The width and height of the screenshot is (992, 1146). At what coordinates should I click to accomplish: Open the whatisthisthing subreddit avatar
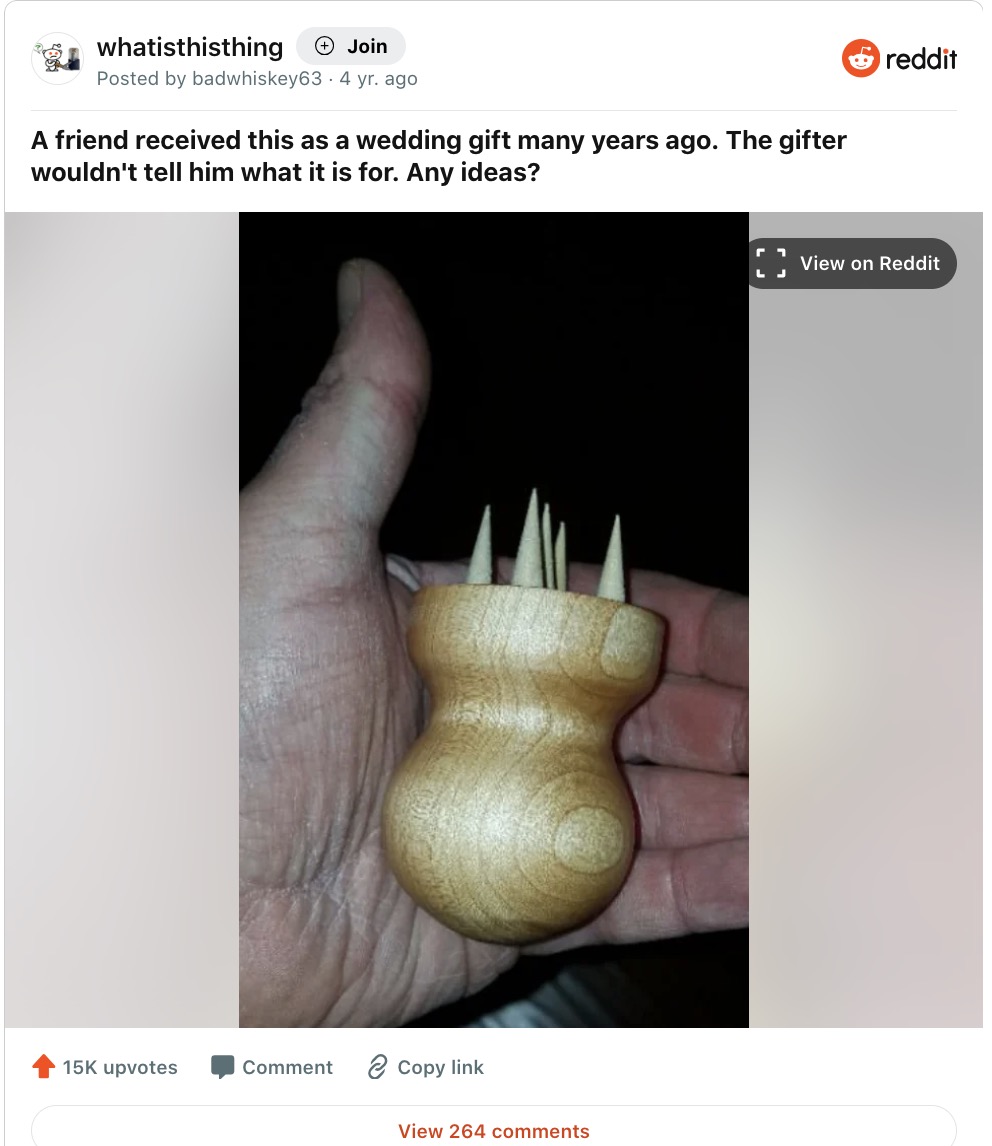point(57,58)
